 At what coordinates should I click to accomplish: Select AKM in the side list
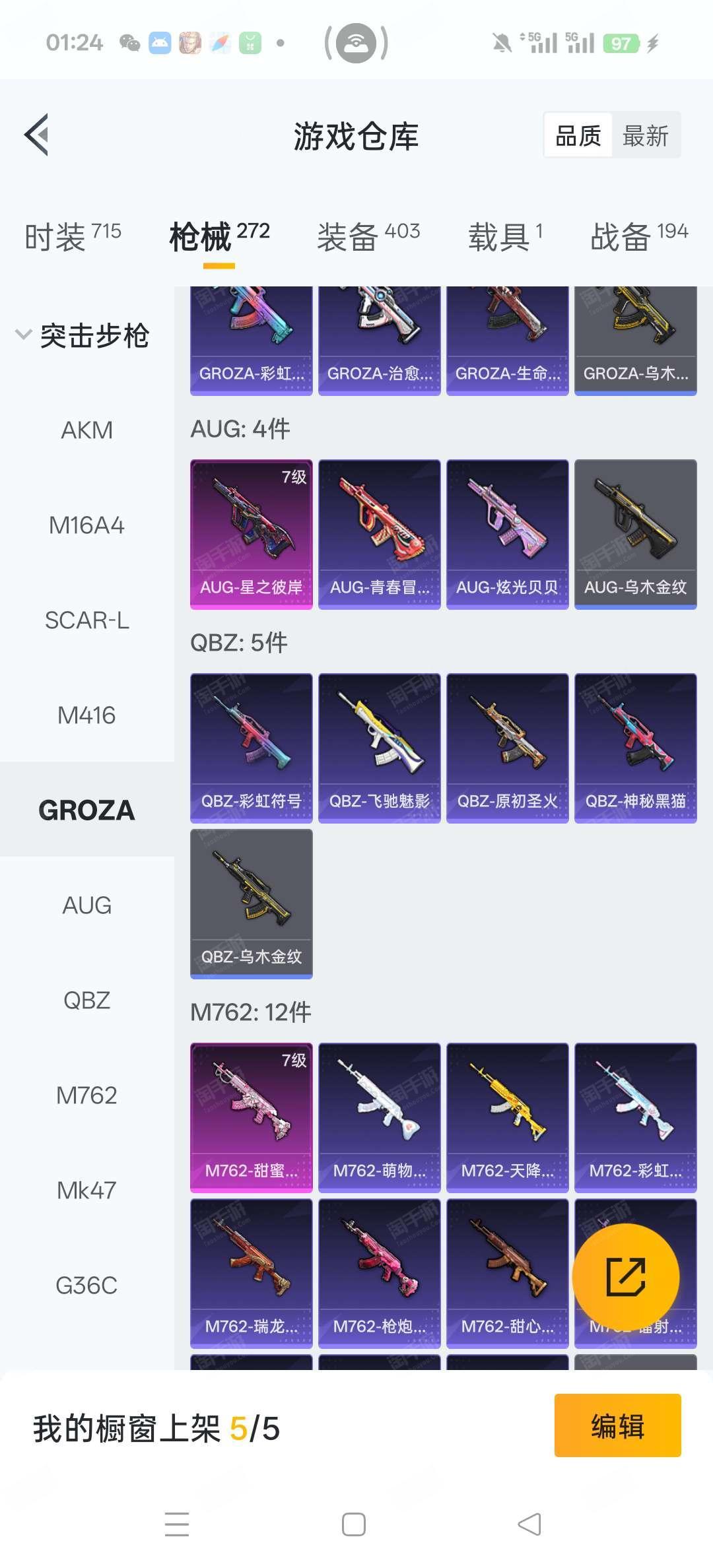click(x=86, y=430)
